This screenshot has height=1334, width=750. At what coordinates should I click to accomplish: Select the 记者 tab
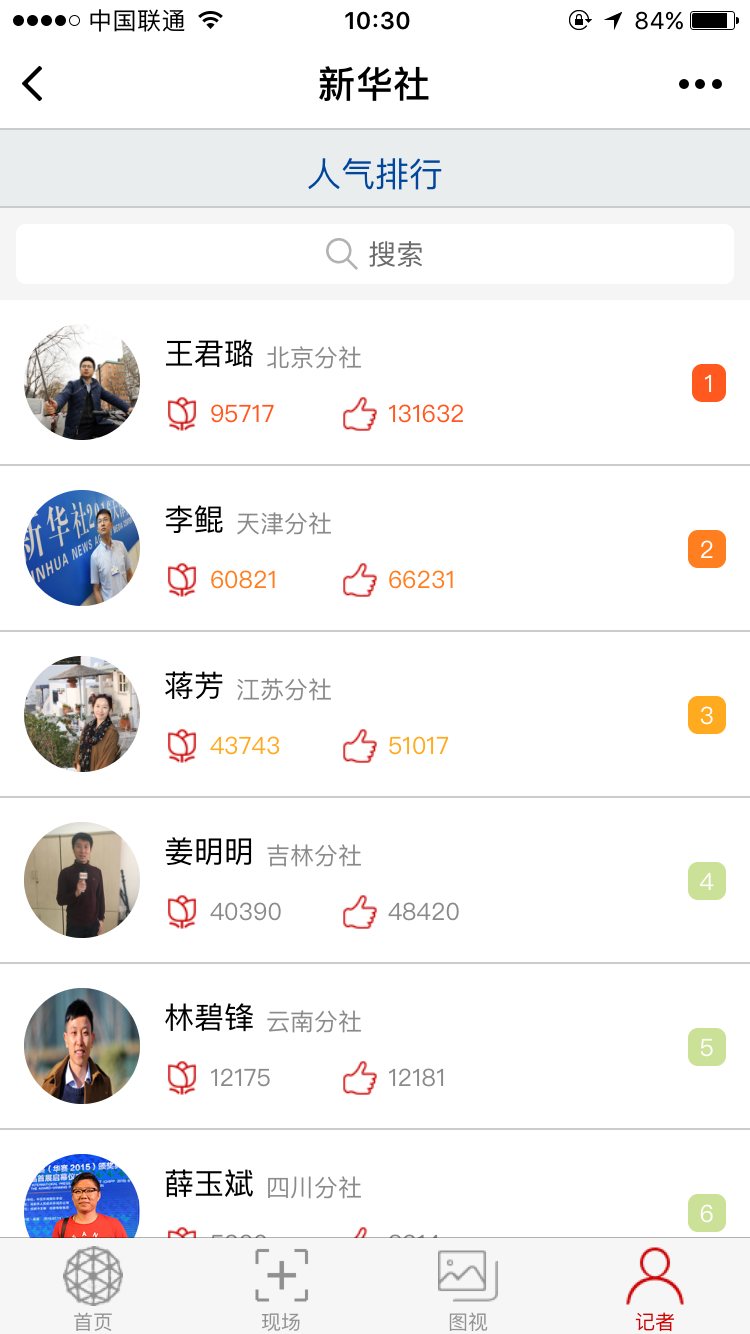(655, 1288)
